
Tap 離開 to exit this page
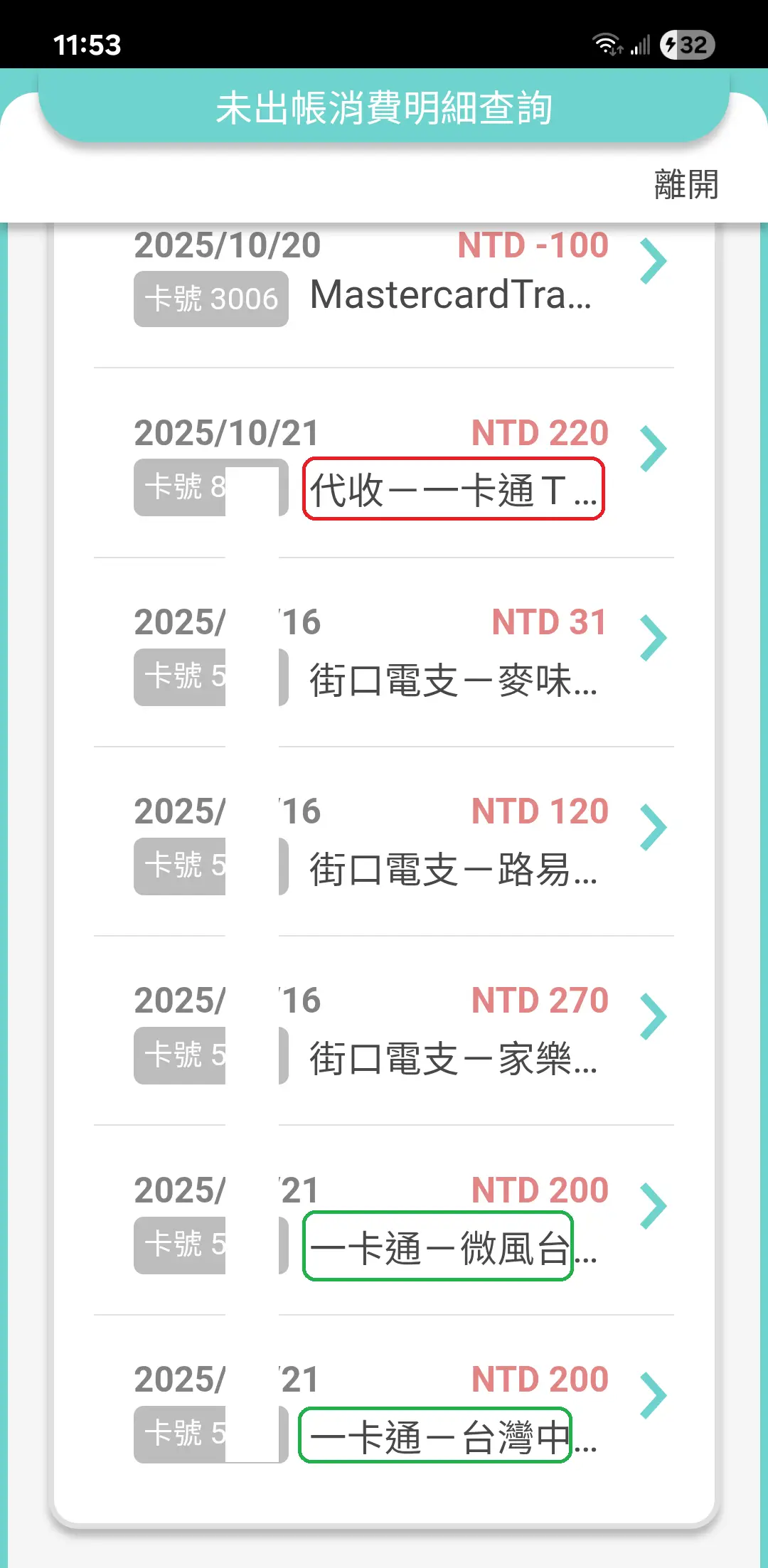(x=686, y=185)
